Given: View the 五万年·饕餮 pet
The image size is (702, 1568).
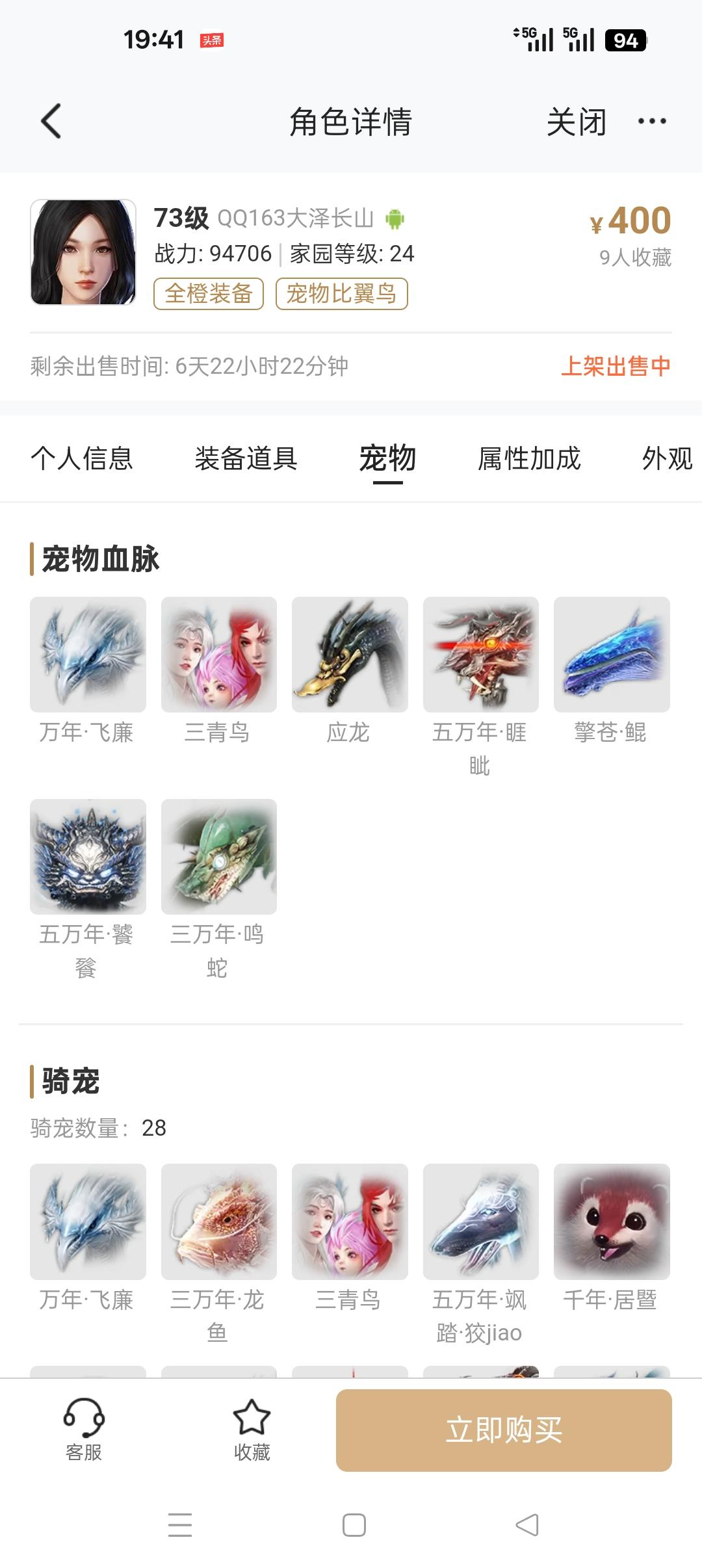Looking at the screenshot, I should click(88, 856).
